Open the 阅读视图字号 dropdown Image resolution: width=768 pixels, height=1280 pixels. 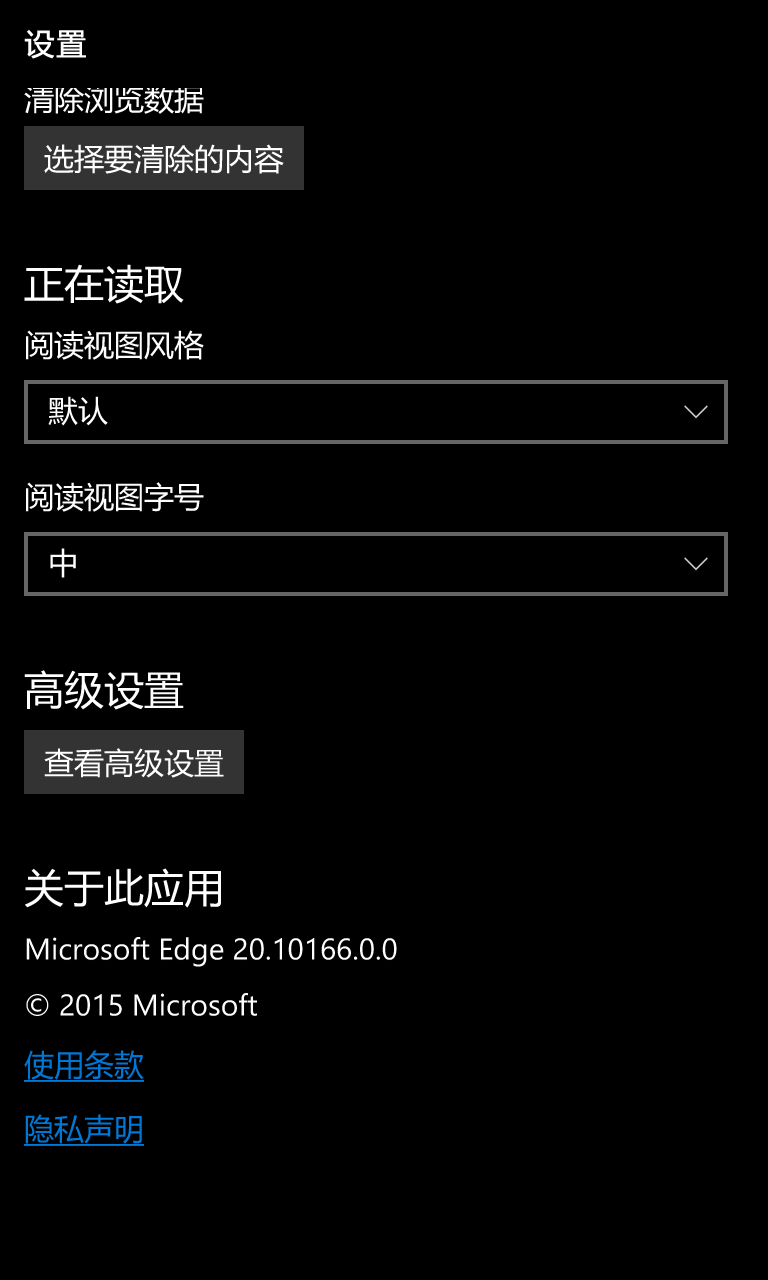pos(375,564)
